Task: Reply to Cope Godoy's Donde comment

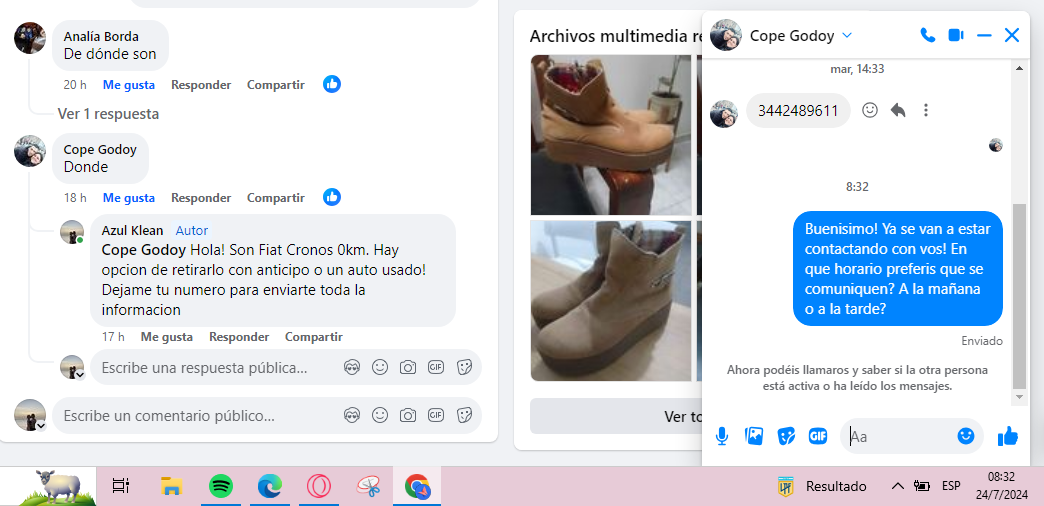Action: coord(200,198)
